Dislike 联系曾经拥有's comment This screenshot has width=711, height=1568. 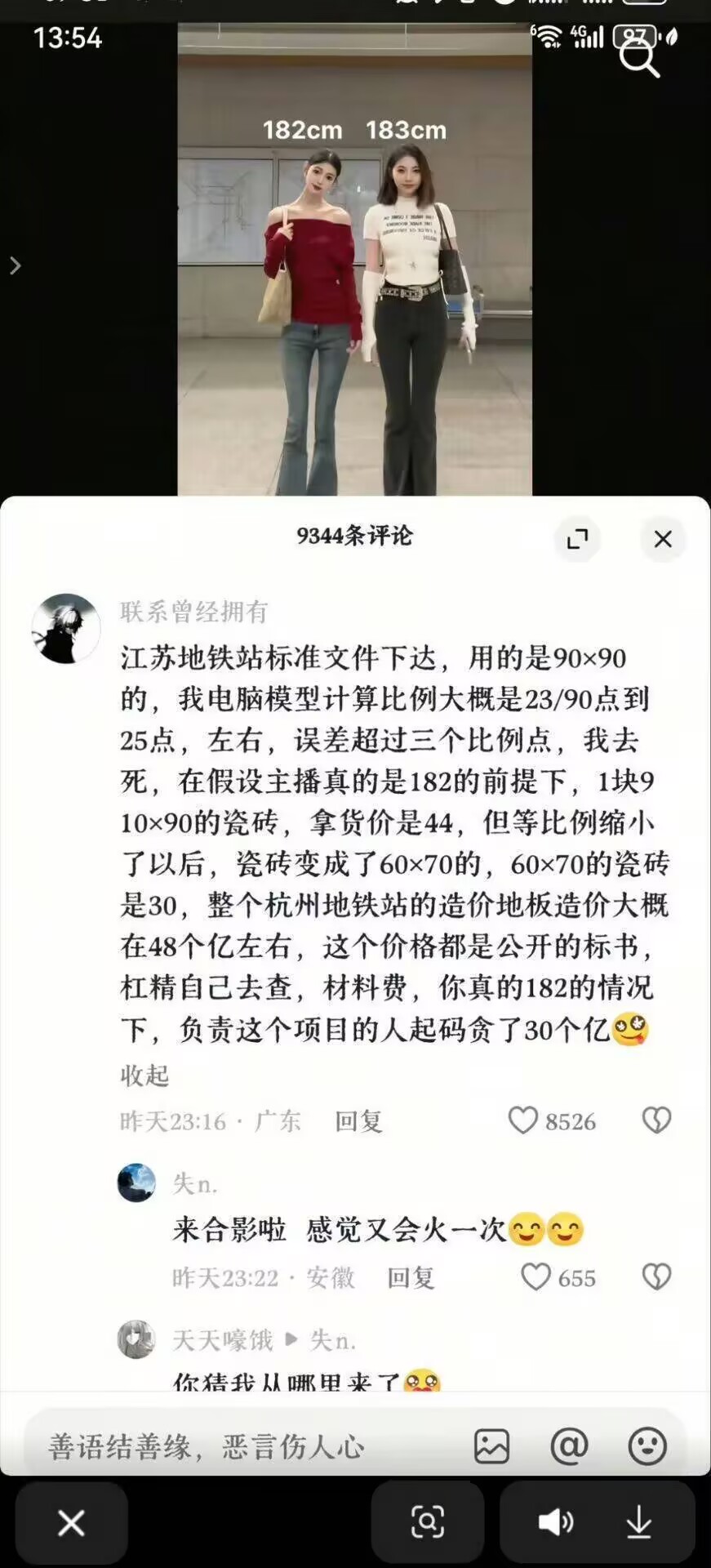656,1120
